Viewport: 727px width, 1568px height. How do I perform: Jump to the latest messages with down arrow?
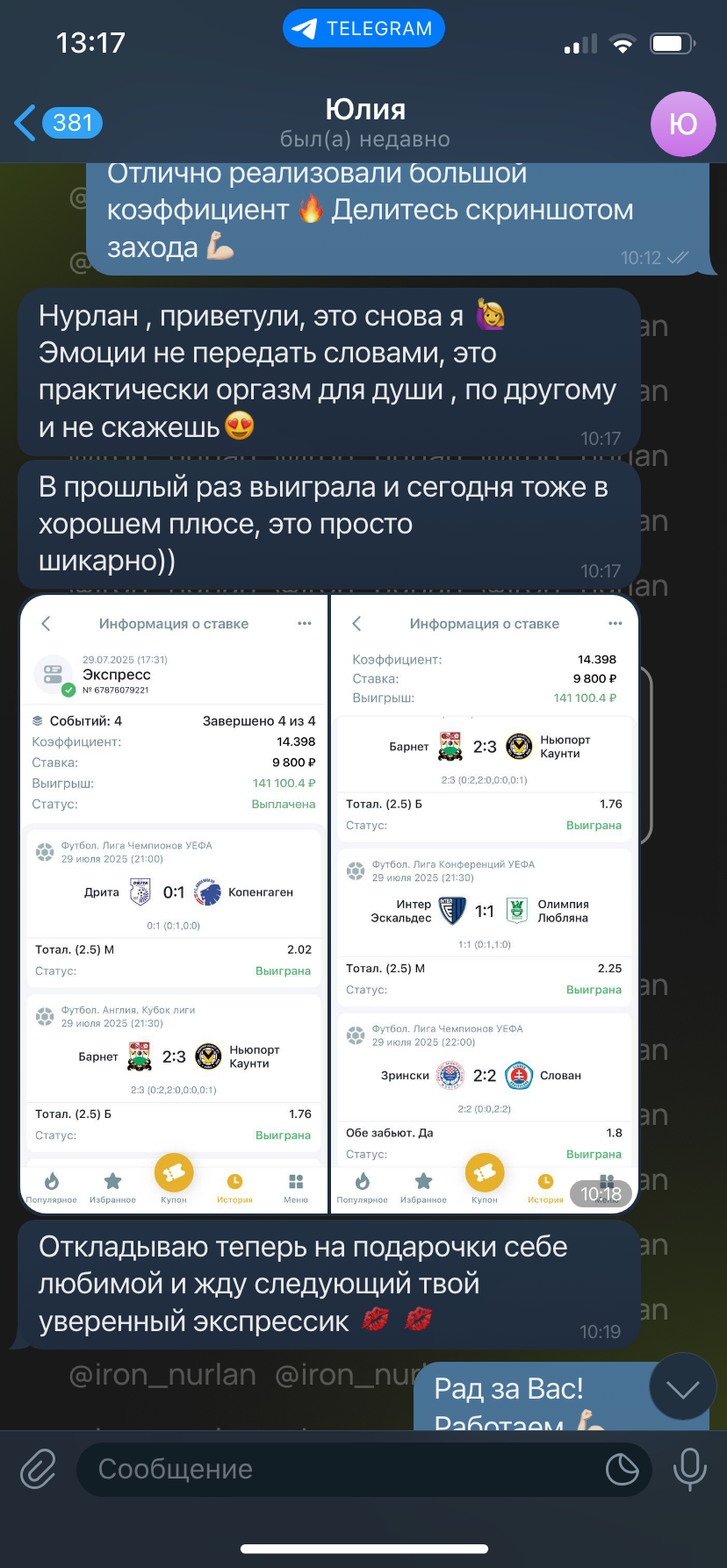(x=682, y=1387)
